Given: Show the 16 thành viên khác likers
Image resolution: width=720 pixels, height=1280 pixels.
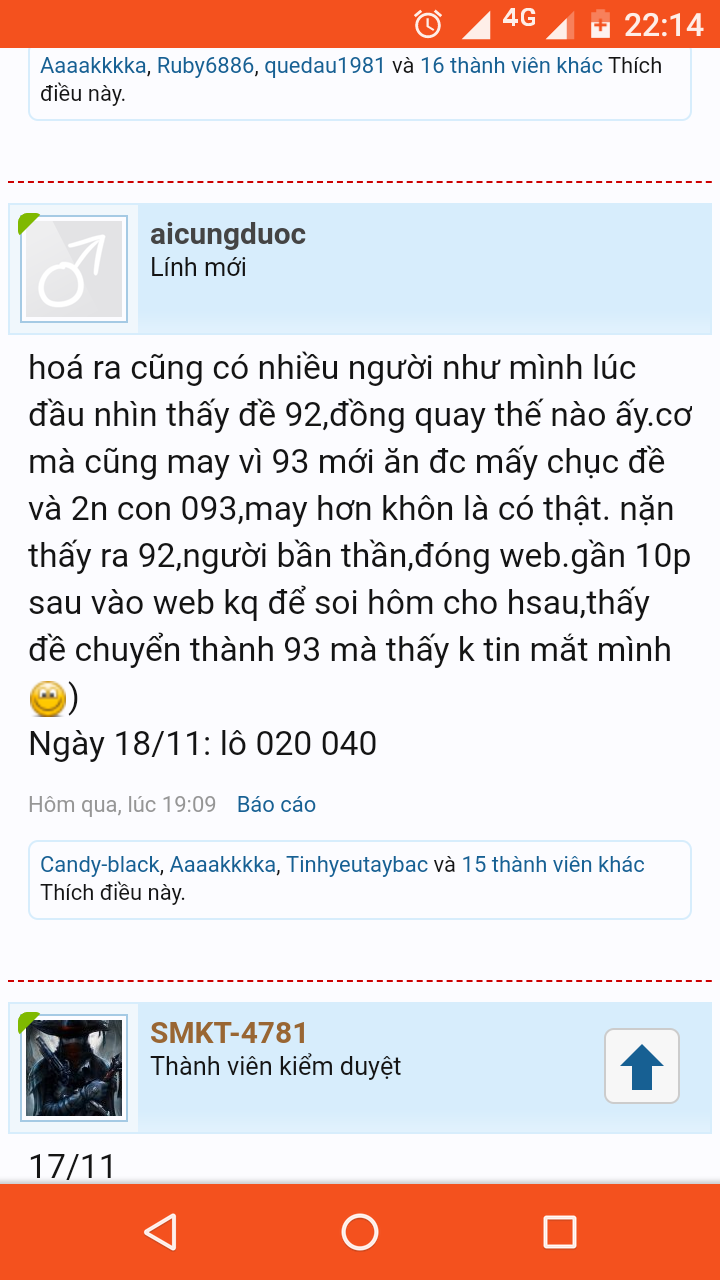Looking at the screenshot, I should [x=511, y=67].
